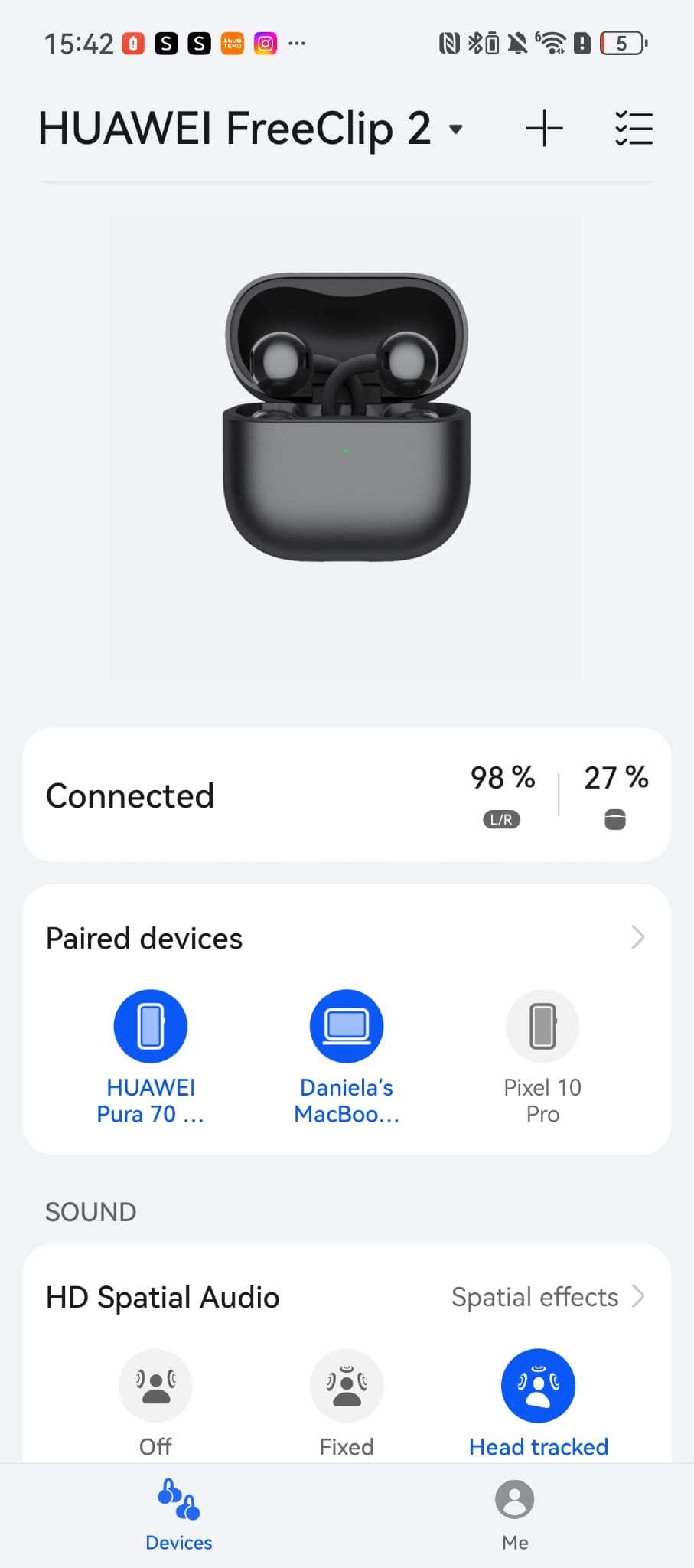Open the Paired devices list
This screenshot has width=694, height=1568.
(637, 937)
